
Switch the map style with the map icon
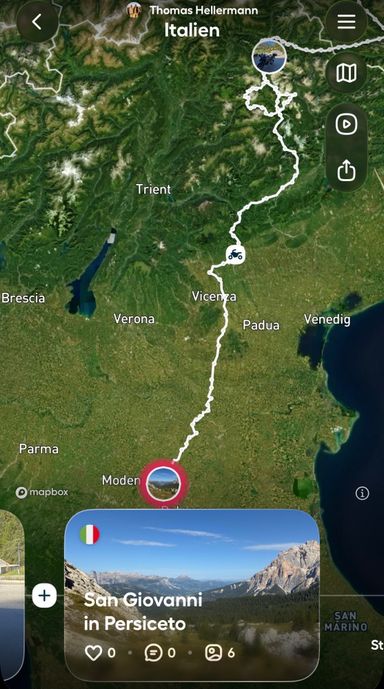(x=346, y=73)
